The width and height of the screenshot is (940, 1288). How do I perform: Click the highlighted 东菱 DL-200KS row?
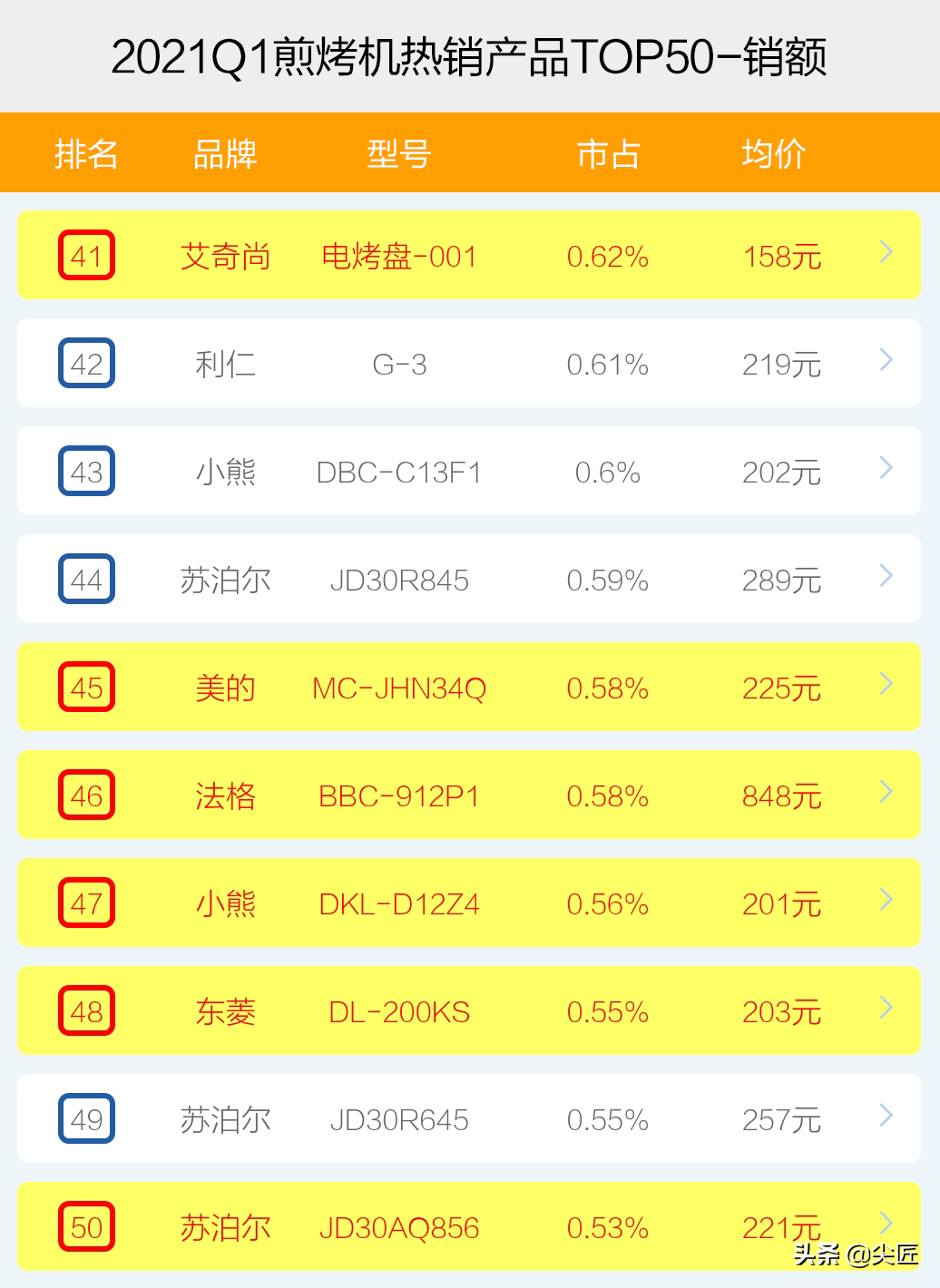click(468, 1011)
